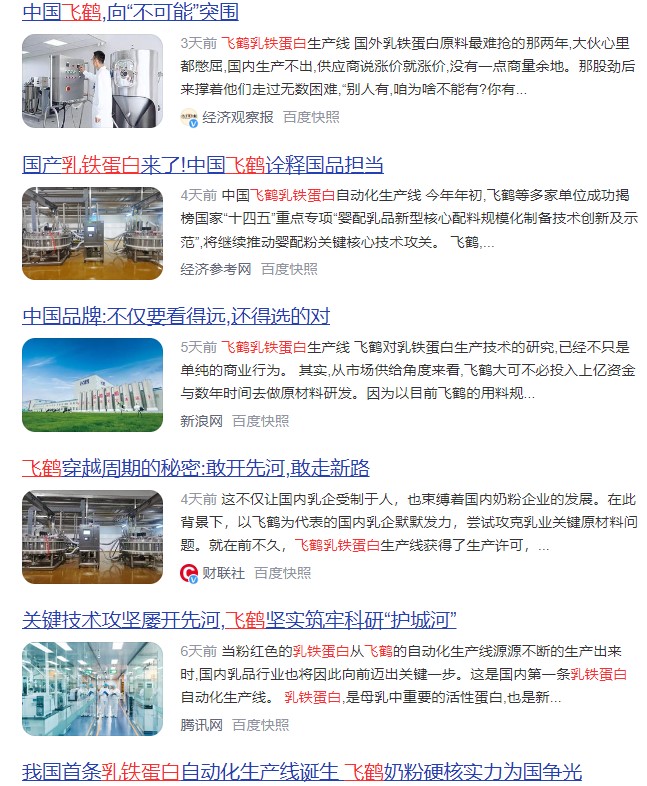This screenshot has height=786, width=647.
Task: View 百度快照 for the 腾讯网 result
Action: coord(260,725)
